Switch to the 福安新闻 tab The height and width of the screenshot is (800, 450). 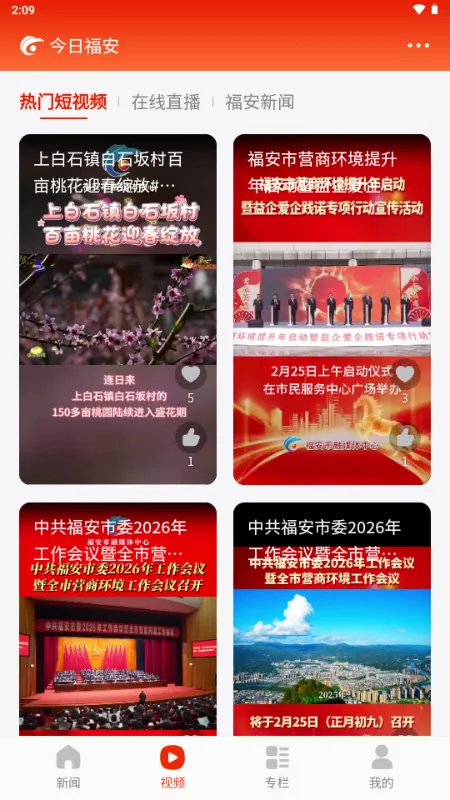point(260,102)
